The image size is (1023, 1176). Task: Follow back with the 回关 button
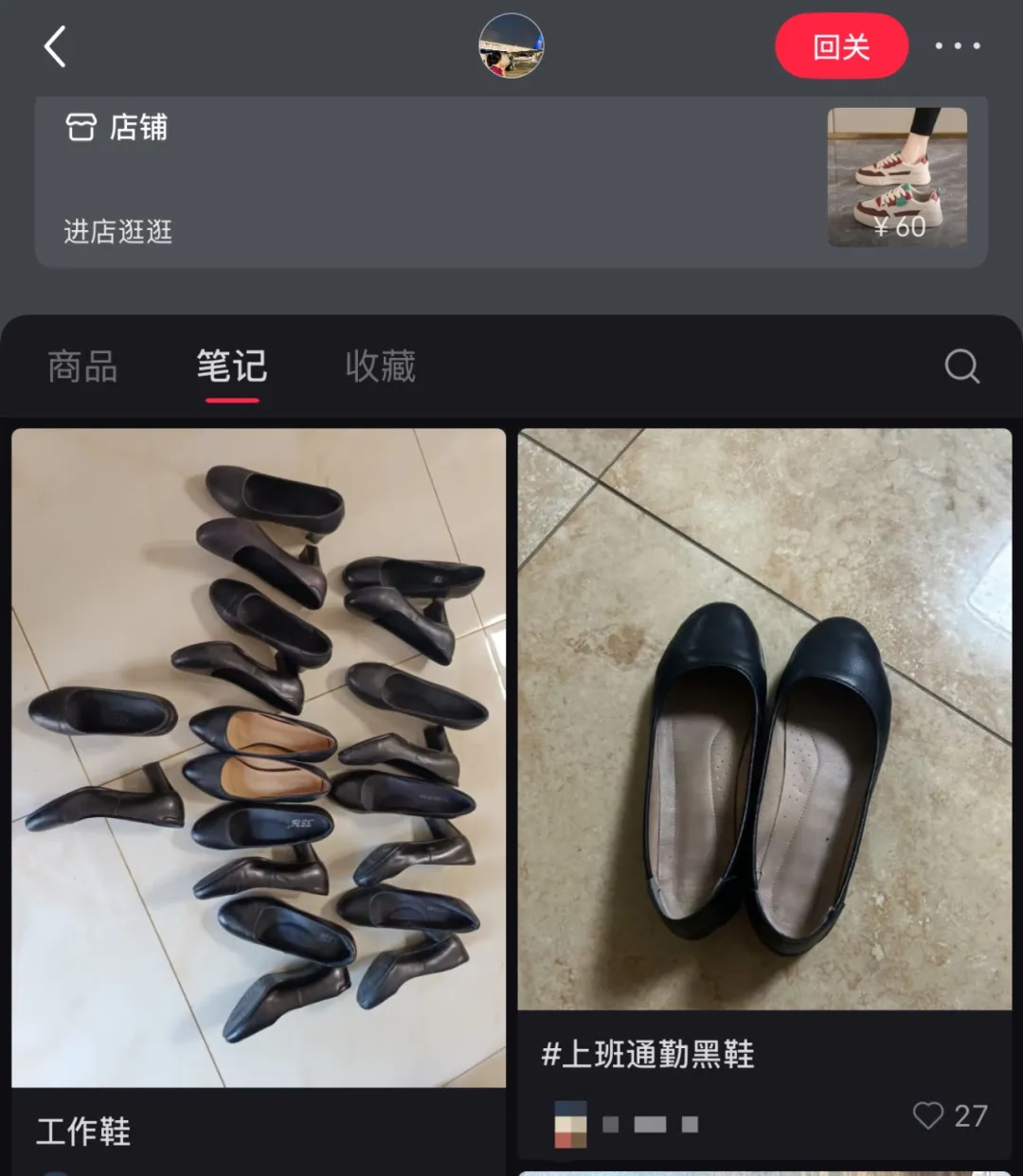(841, 46)
